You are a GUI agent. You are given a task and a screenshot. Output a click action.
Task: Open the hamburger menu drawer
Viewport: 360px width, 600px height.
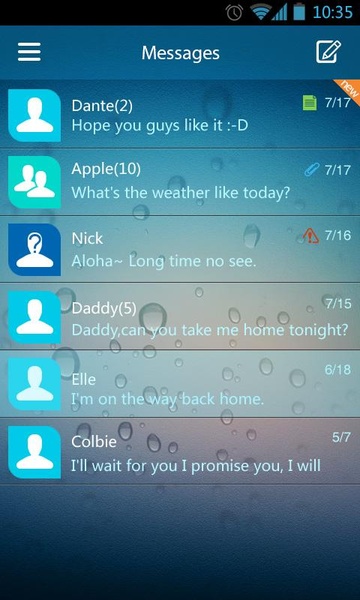click(29, 52)
